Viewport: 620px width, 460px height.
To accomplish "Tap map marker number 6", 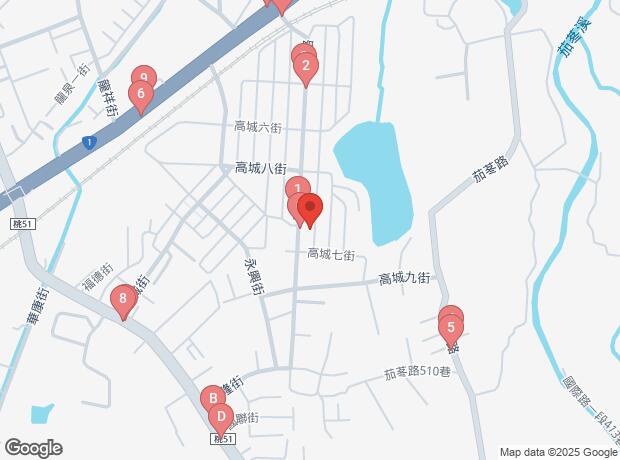I will 141,96.
